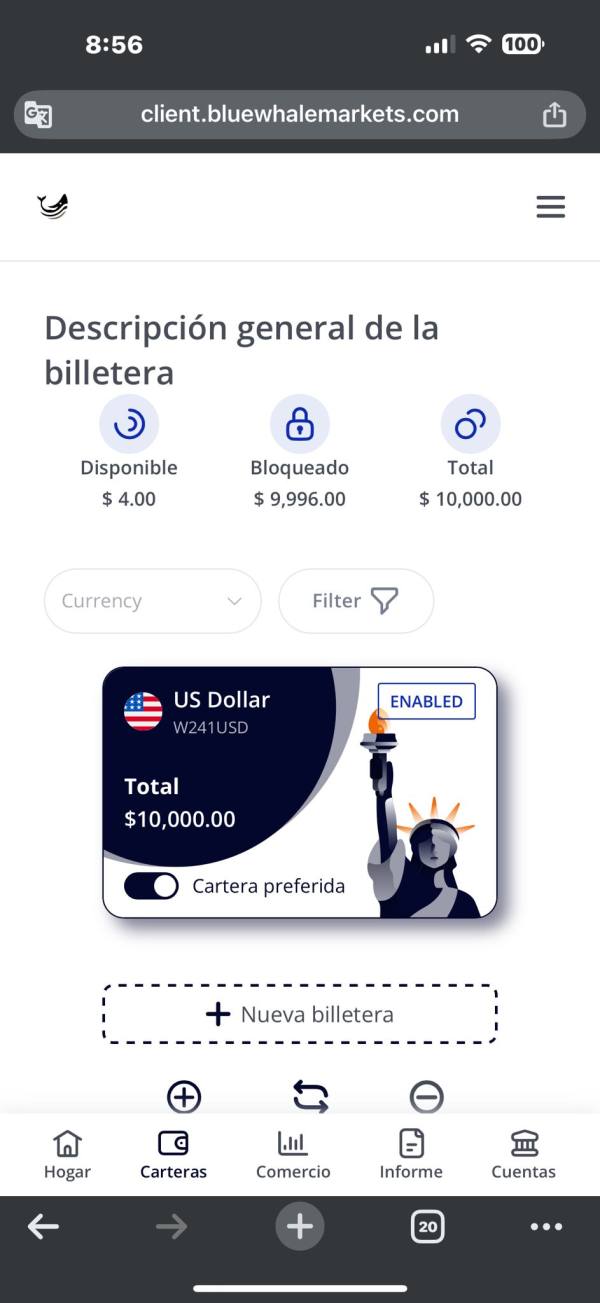Image resolution: width=600 pixels, height=1303 pixels.
Task: Tap the minus circle withdraw icon
Action: tap(426, 1097)
